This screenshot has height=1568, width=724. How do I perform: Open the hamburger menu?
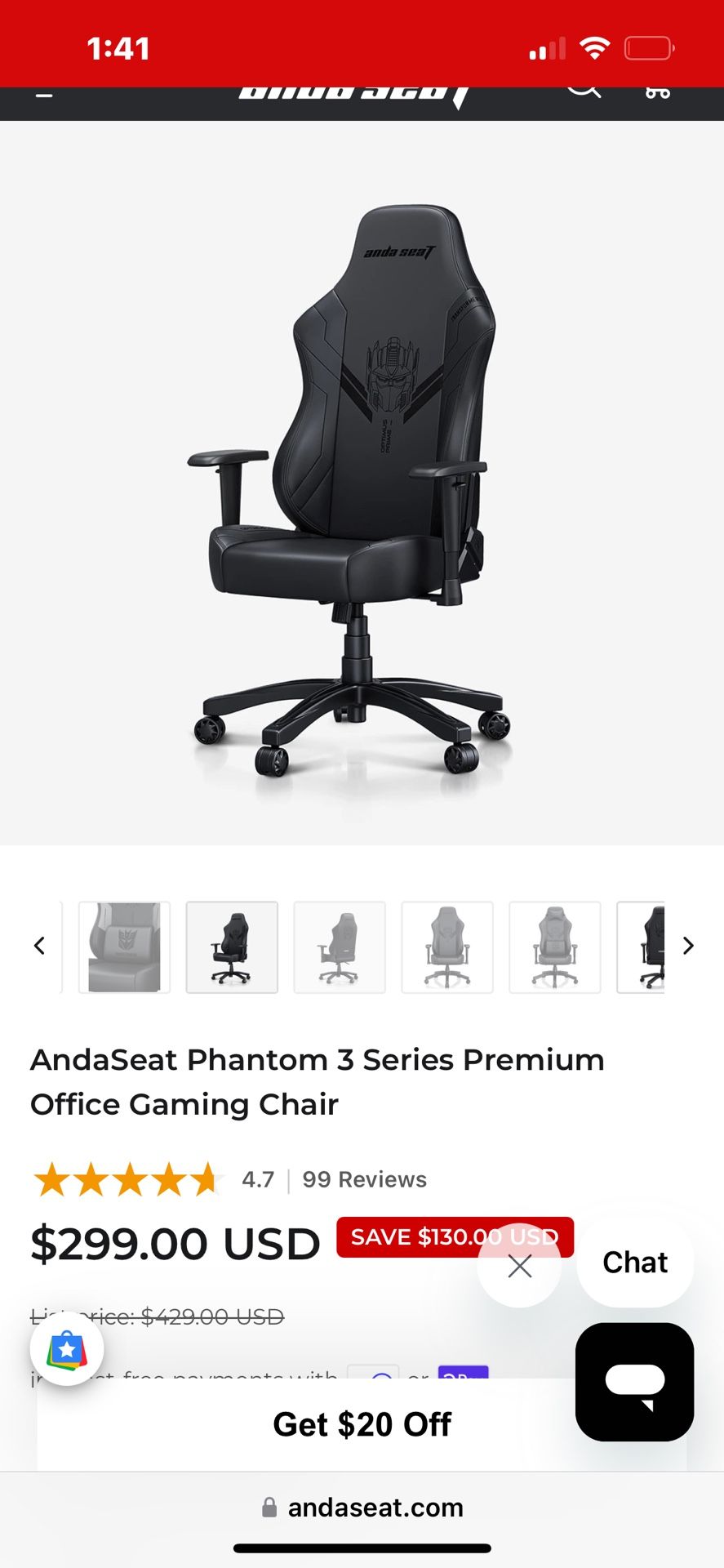44,95
